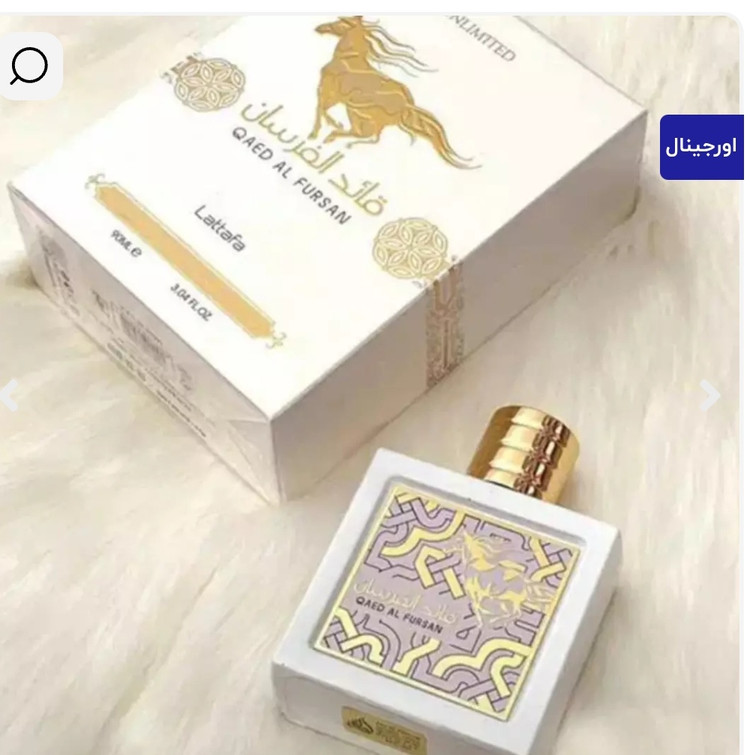Go back to the previous product image
This screenshot has width=750, height=755.
pyautogui.click(x=10, y=396)
